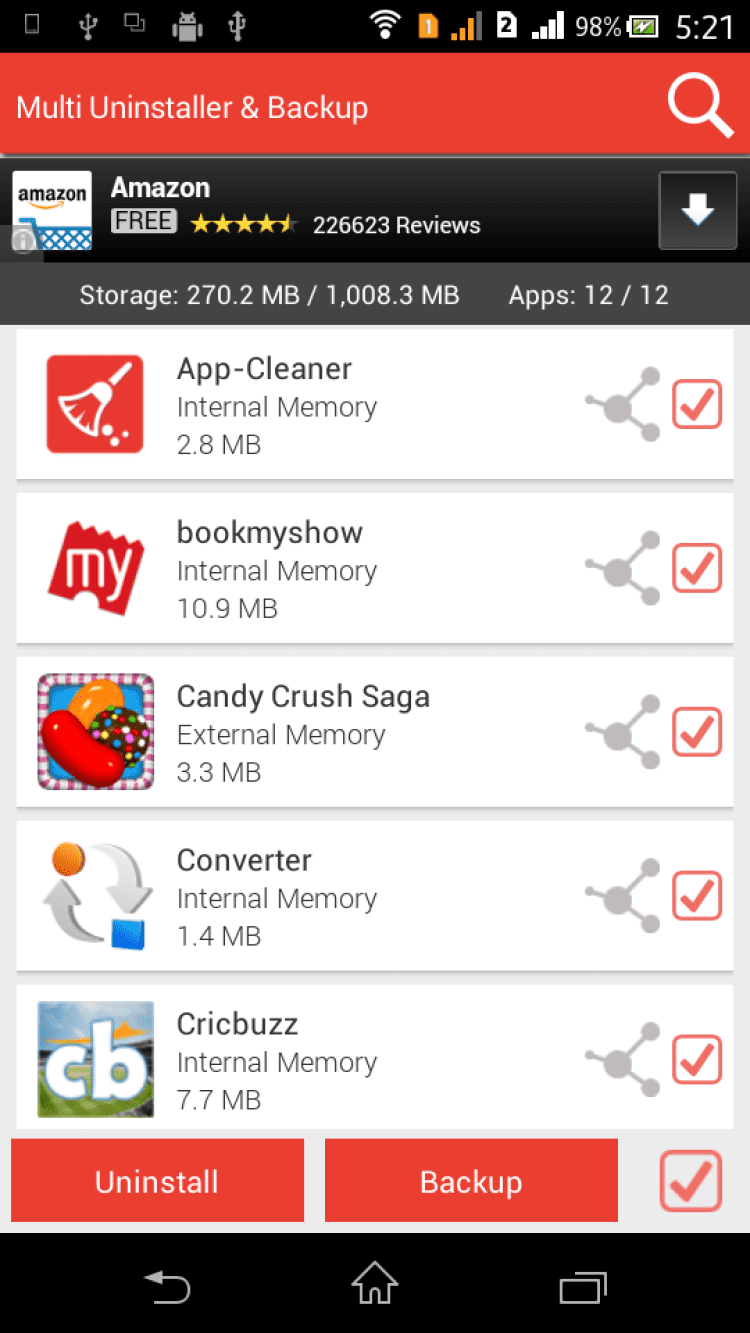Uncheck the Cricbuzz checkbox
This screenshot has height=1333, width=750.
point(697,1060)
